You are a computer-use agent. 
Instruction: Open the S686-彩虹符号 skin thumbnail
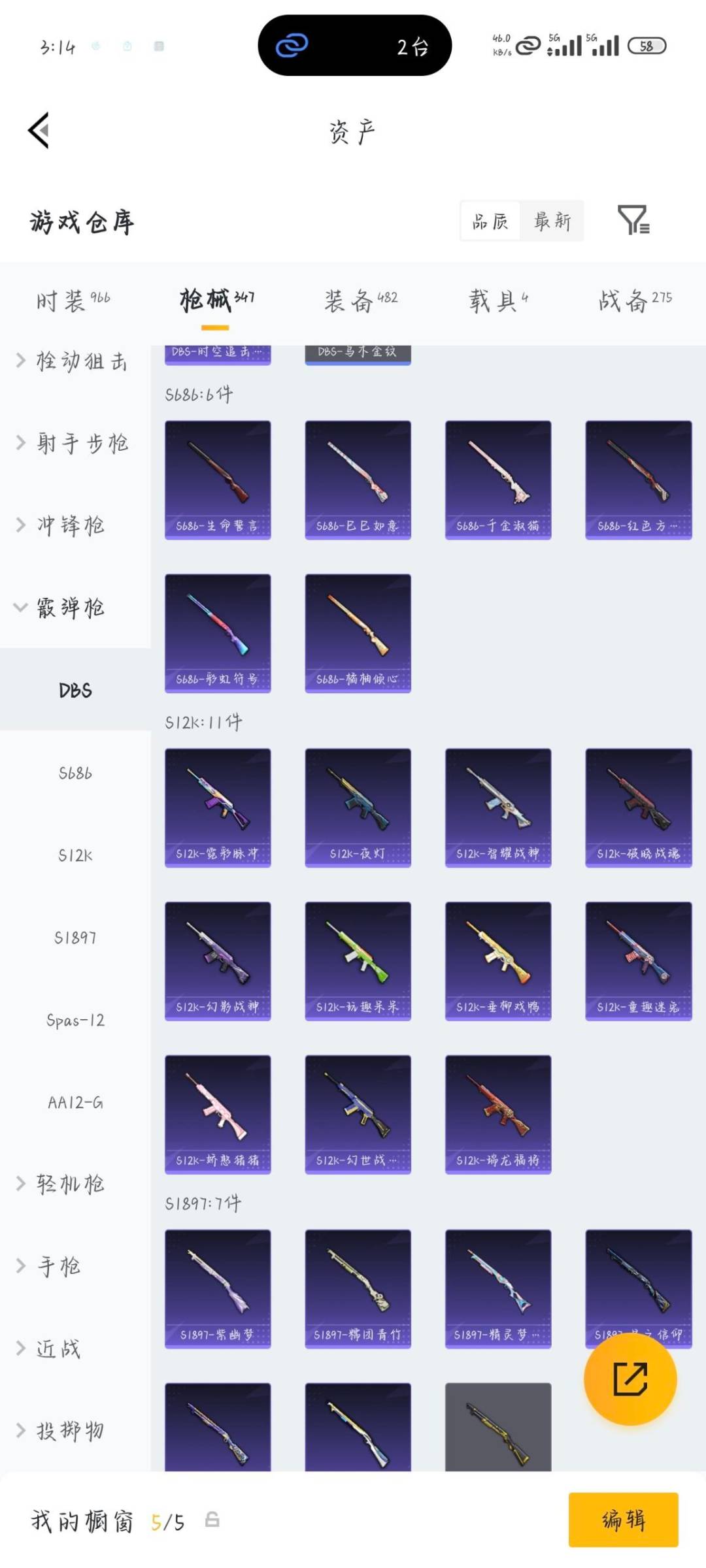(x=217, y=632)
